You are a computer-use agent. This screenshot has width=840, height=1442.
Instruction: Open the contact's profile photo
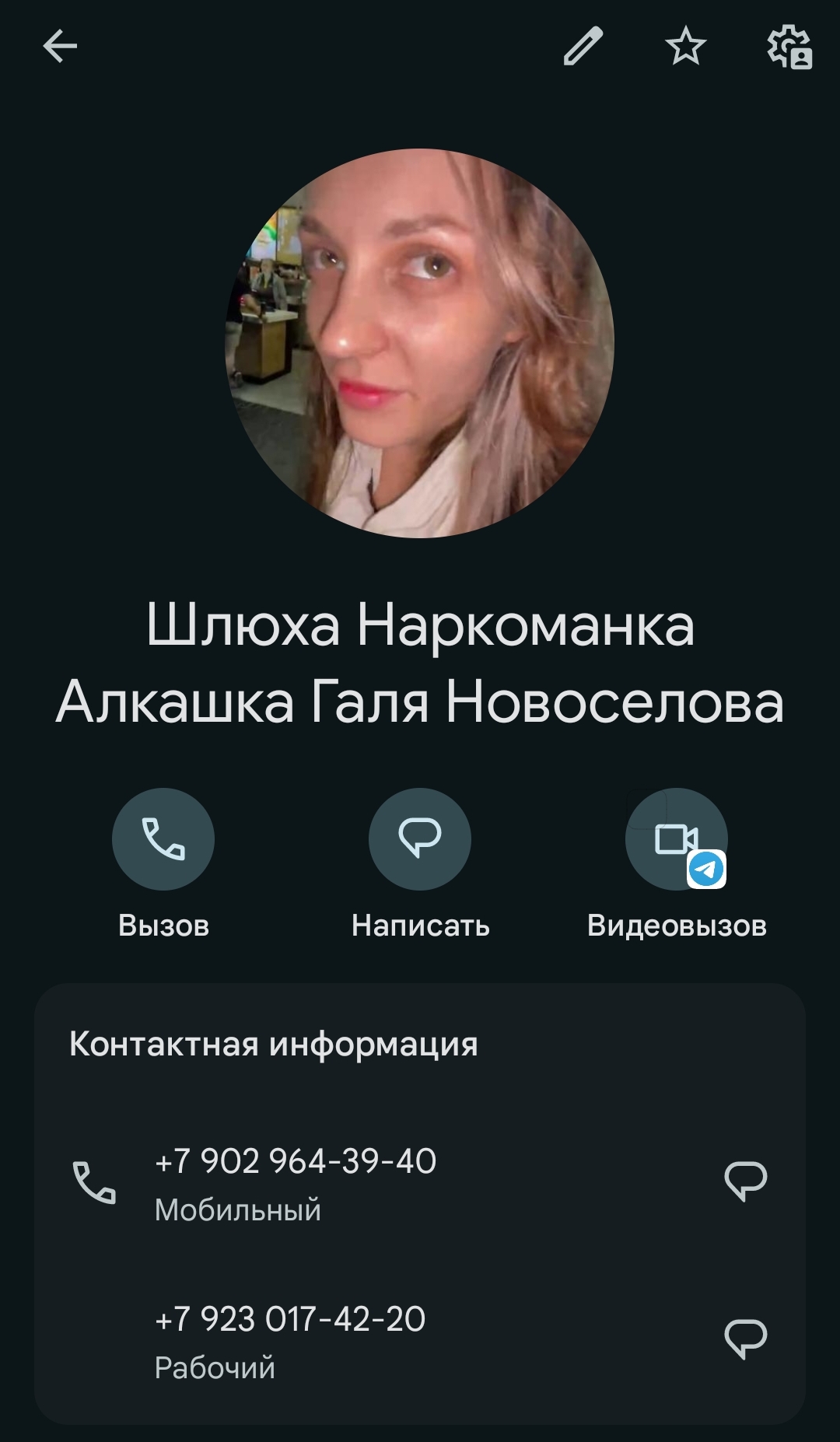point(420,343)
